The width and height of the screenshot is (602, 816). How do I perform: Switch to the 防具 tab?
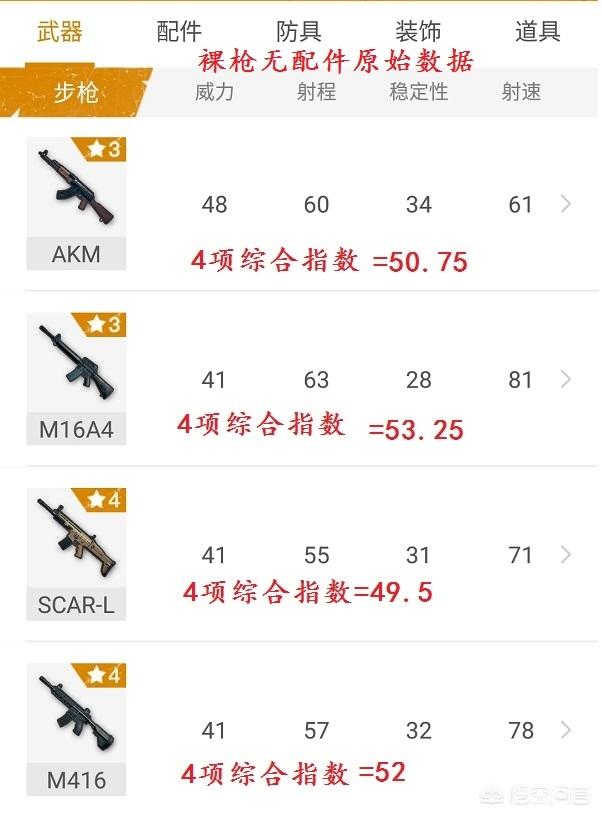click(x=298, y=32)
